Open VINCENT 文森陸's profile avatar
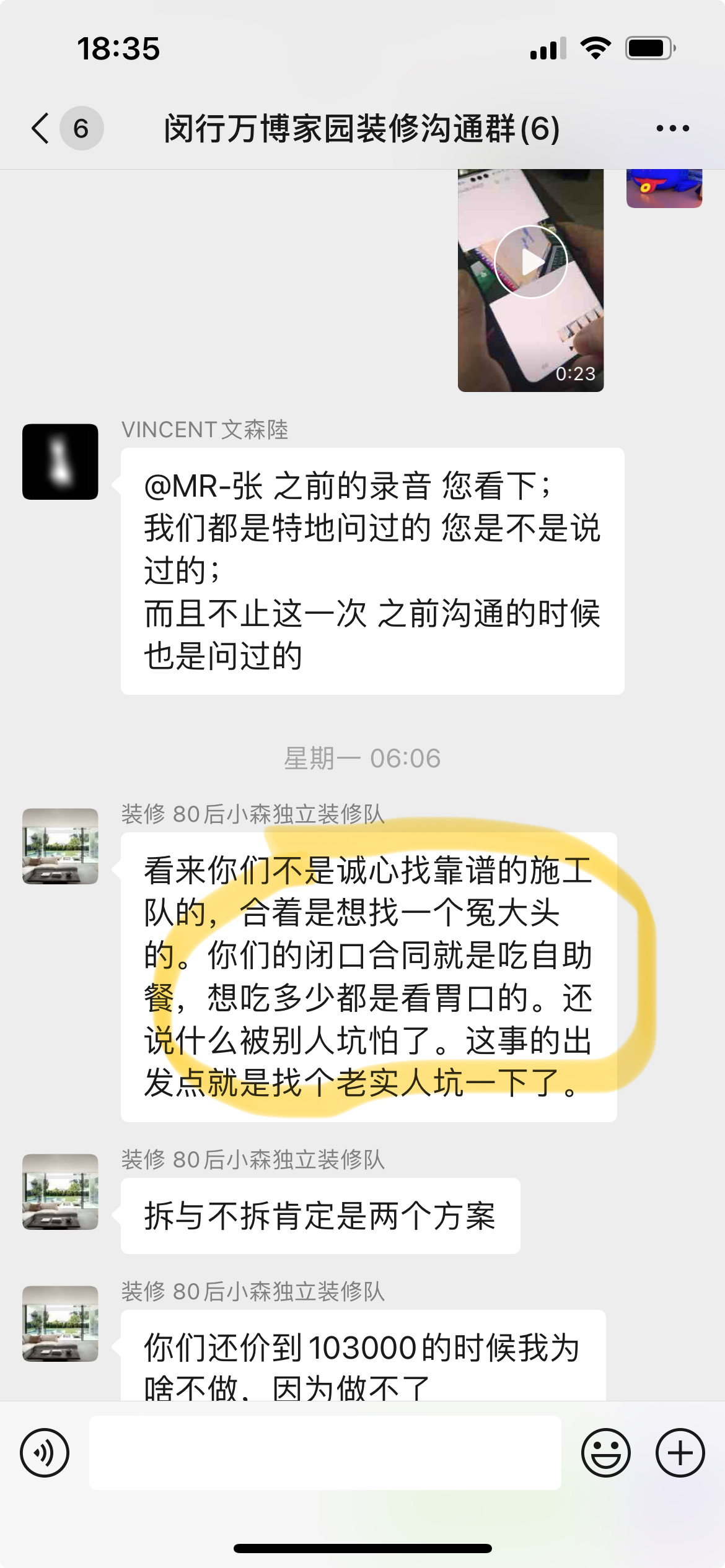The image size is (725, 1568). (60, 461)
